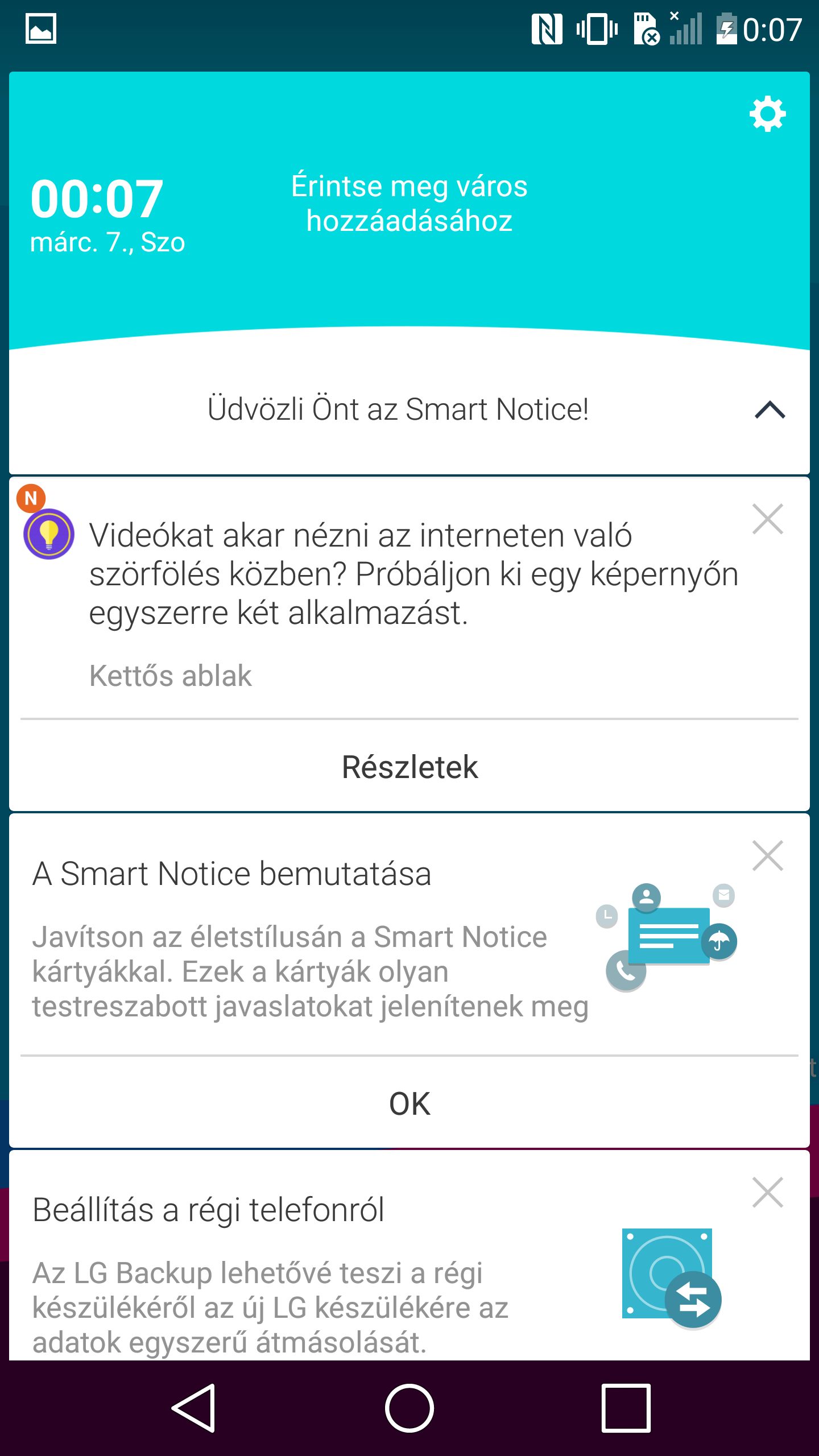The image size is (819, 1456).
Task: Dismiss the Kettős ablak tip card
Action: click(767, 519)
